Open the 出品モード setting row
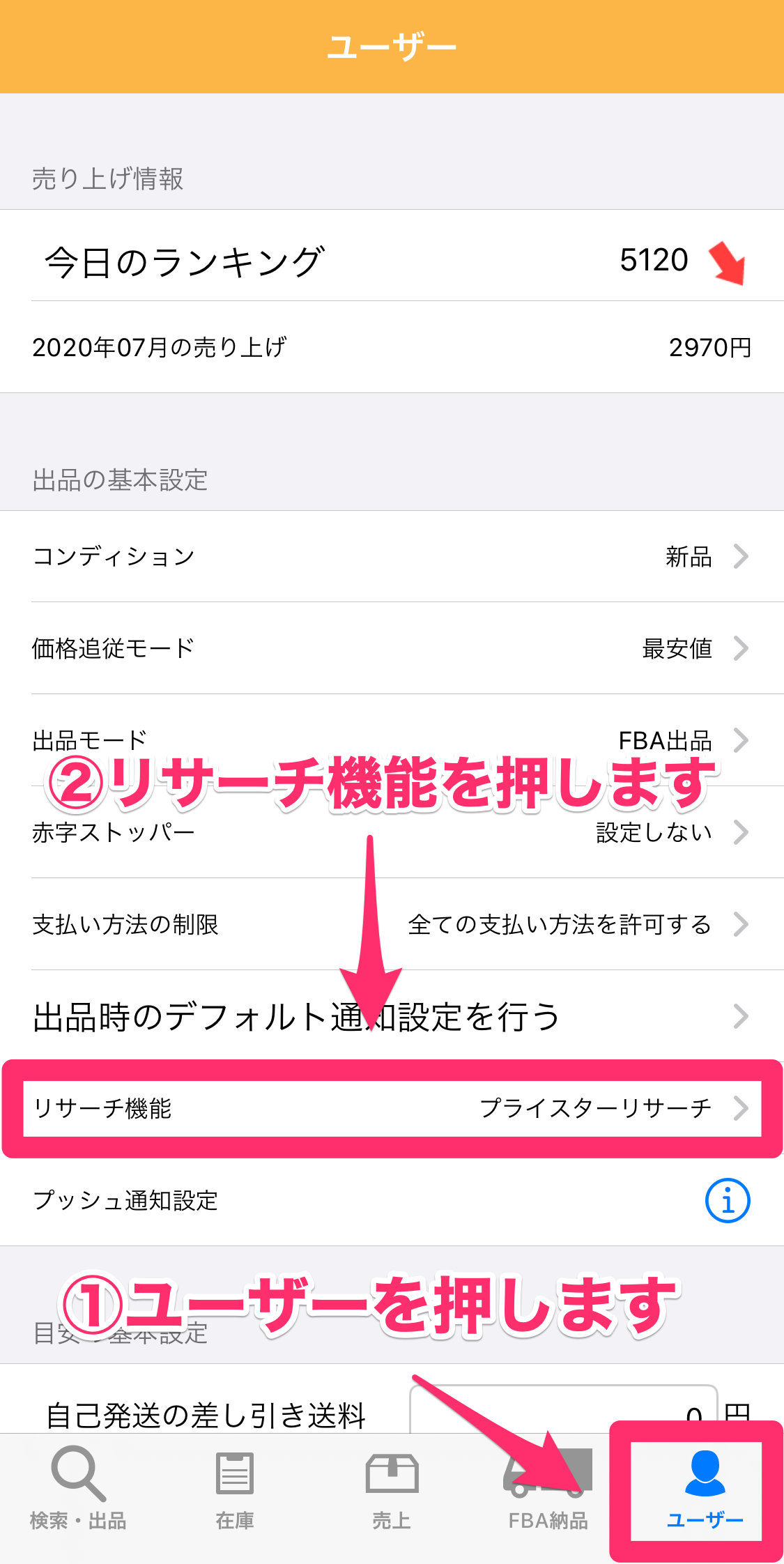Viewport: 784px width, 1564px height. tap(392, 740)
